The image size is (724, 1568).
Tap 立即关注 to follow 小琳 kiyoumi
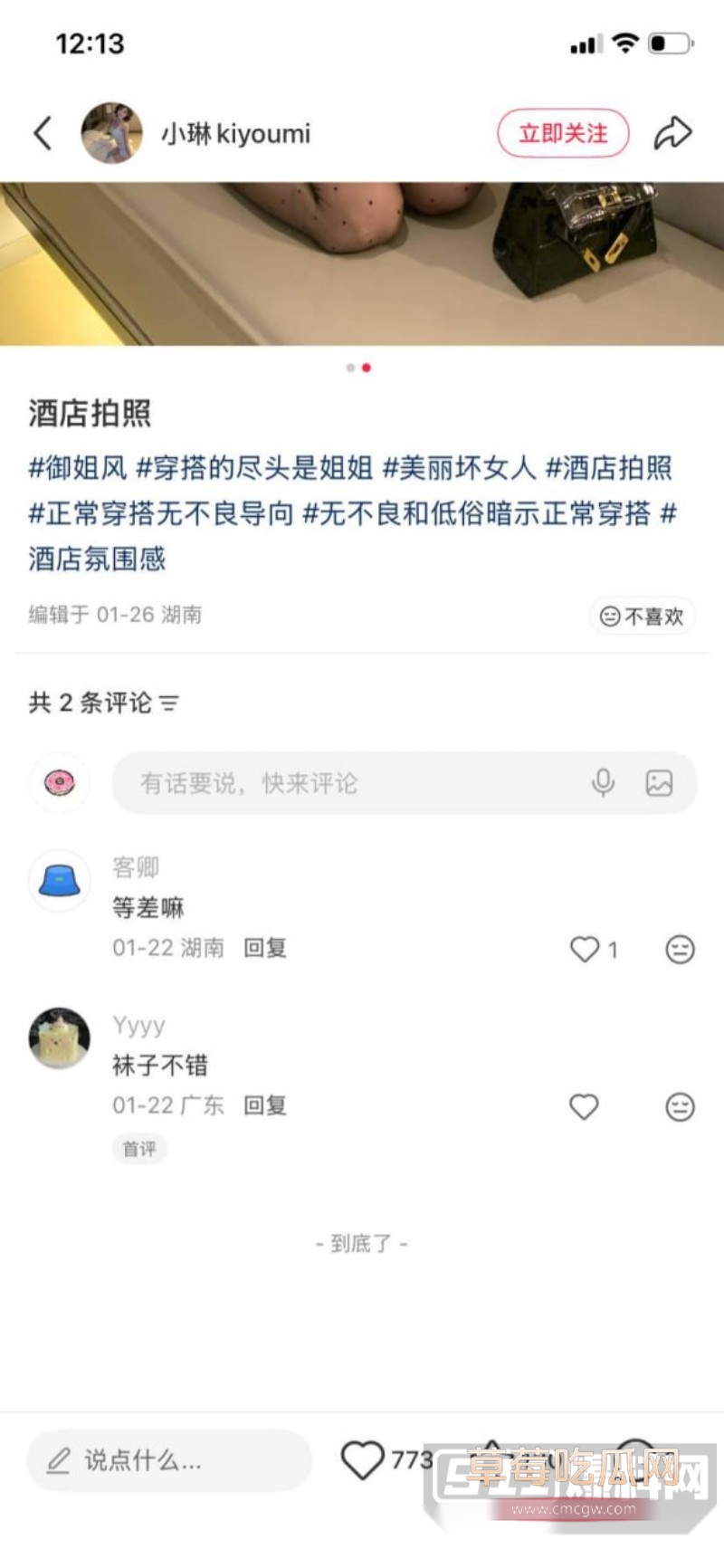click(x=562, y=132)
